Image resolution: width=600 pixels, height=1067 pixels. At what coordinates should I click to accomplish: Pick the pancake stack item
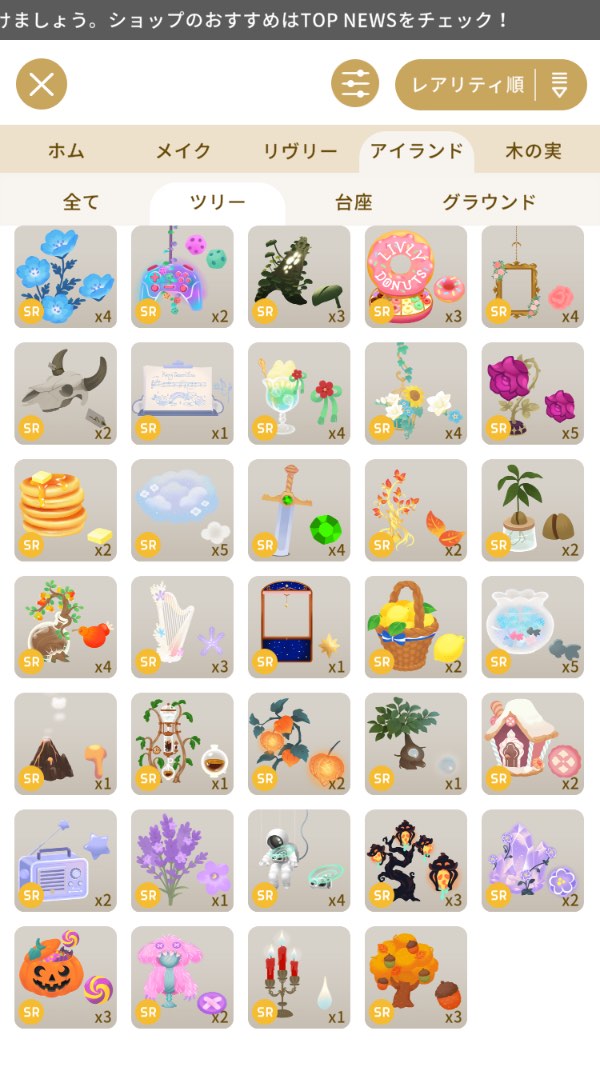point(65,511)
